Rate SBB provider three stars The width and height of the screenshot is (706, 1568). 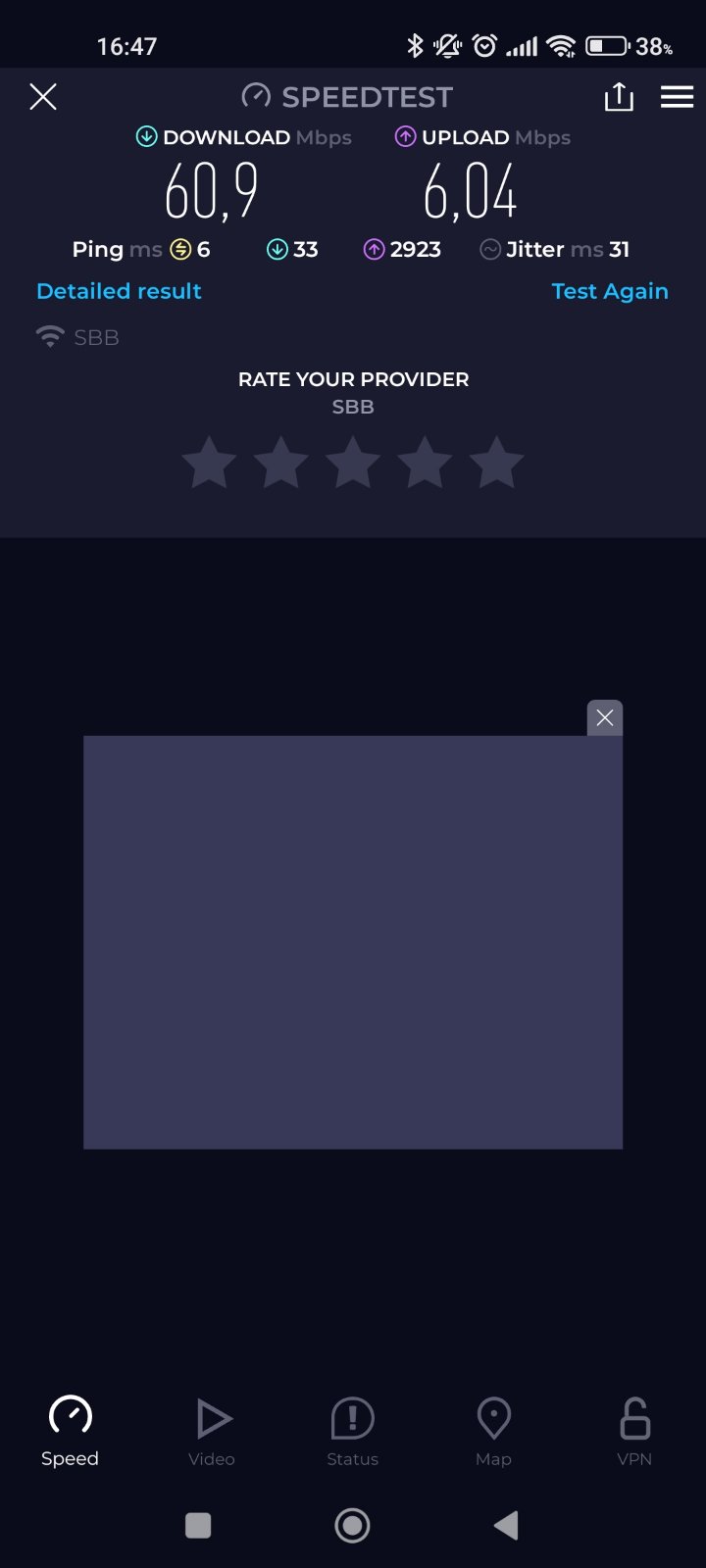point(353,463)
